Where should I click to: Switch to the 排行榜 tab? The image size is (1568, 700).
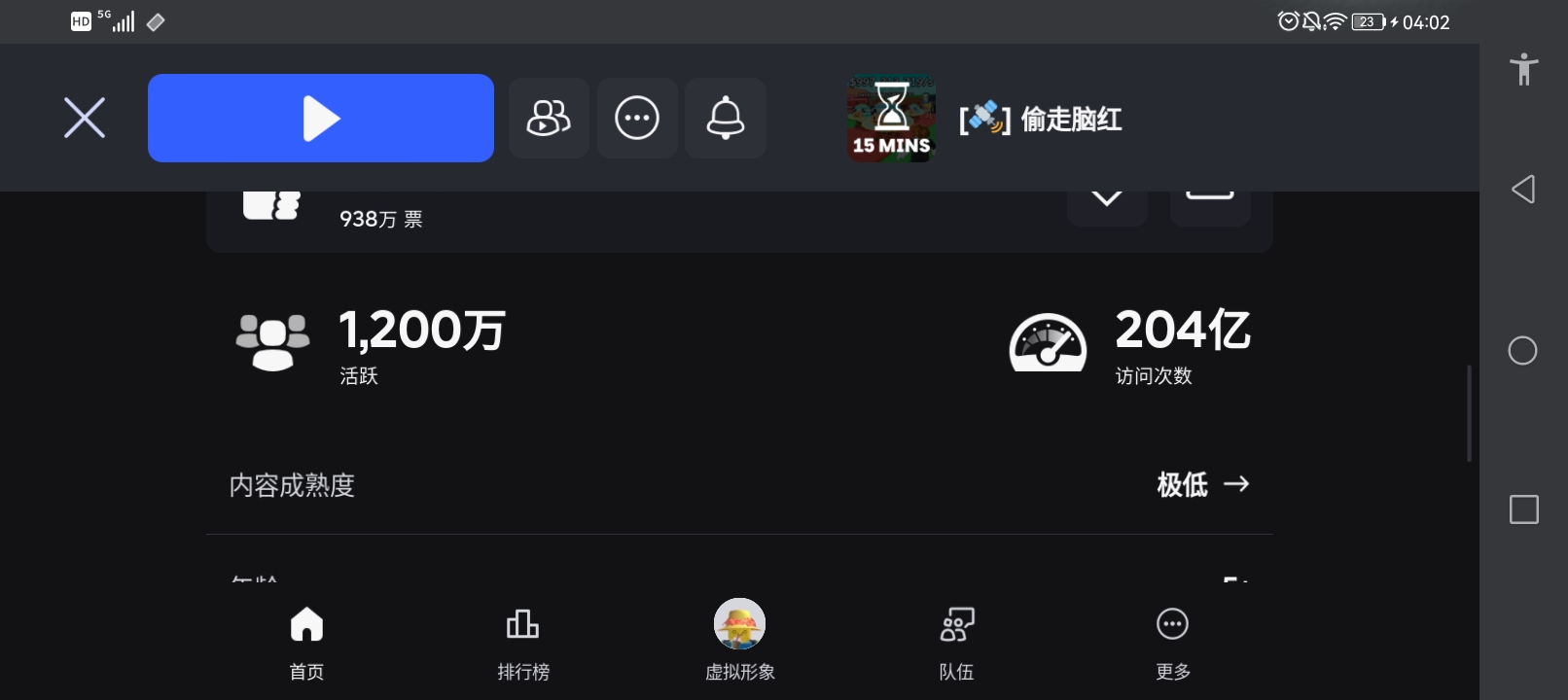pyautogui.click(x=523, y=641)
